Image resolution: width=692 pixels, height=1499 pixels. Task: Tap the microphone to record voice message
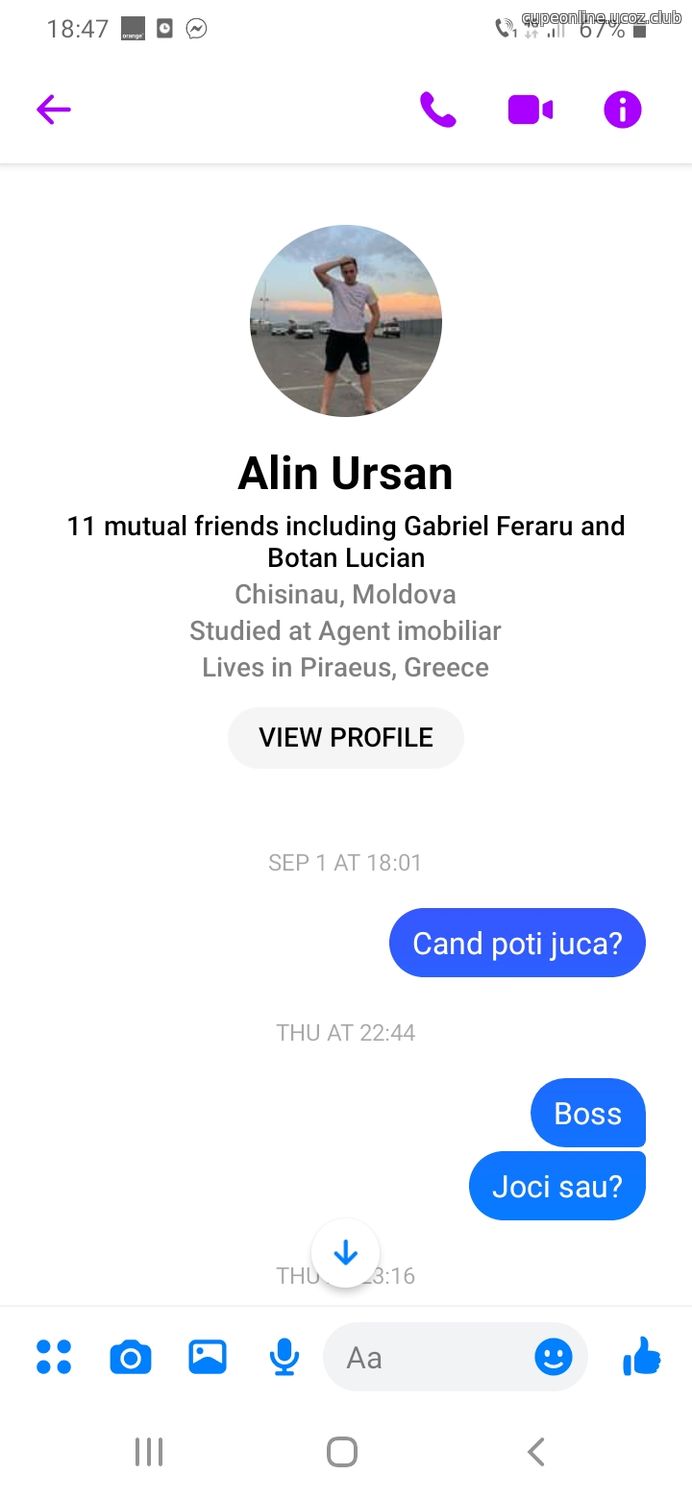tap(284, 1357)
